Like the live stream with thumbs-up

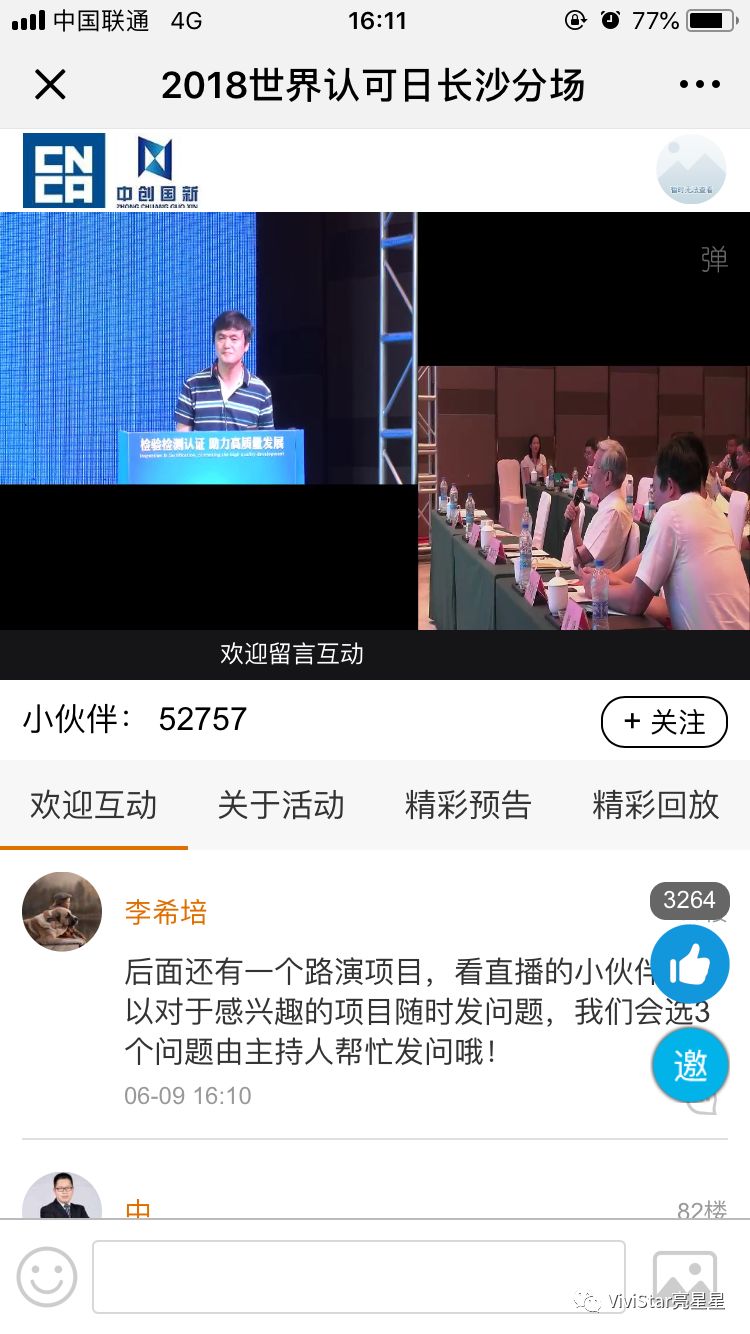click(690, 965)
